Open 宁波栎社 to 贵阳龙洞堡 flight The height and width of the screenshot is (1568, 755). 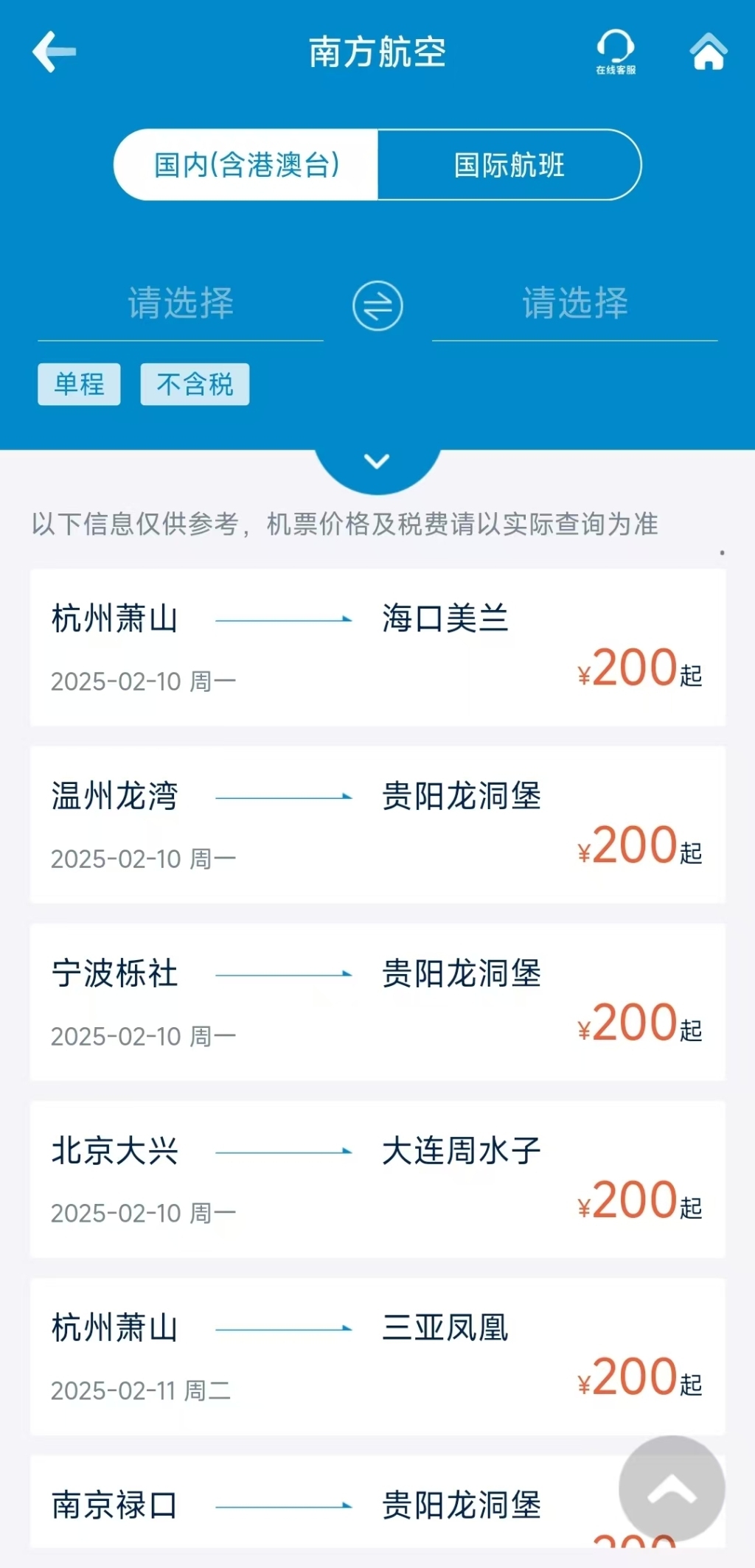coord(377,1002)
